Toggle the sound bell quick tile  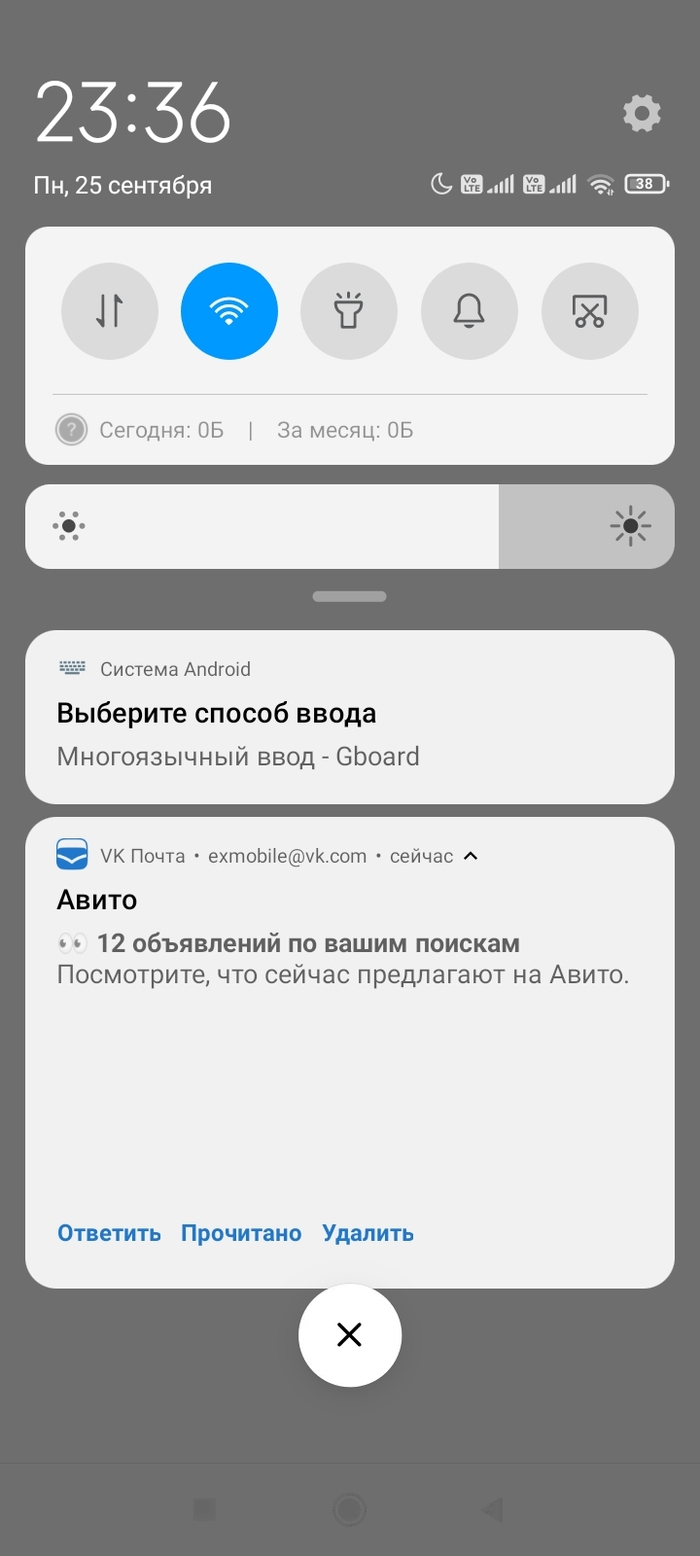point(469,311)
